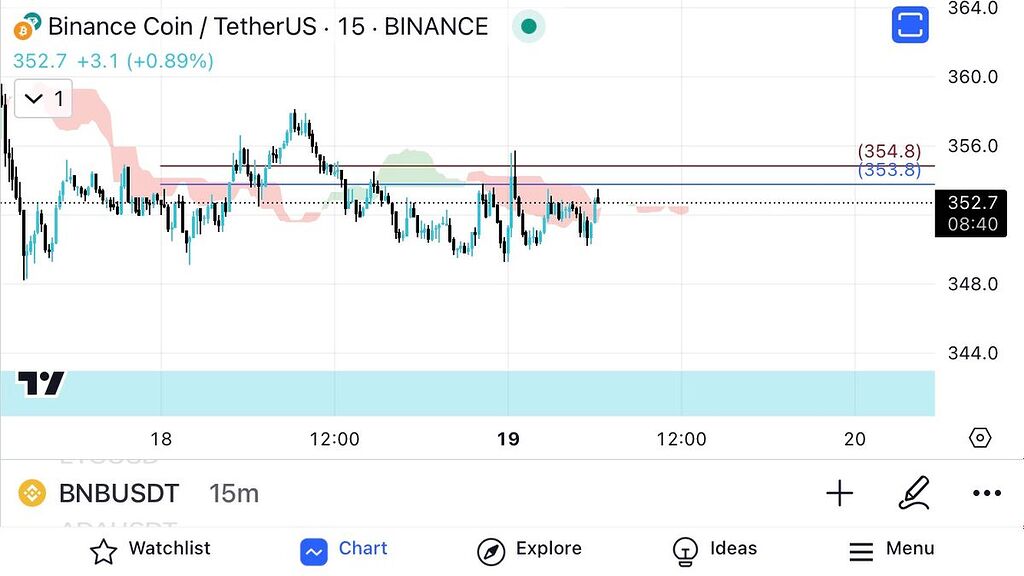Open the Menu tab

click(891, 549)
